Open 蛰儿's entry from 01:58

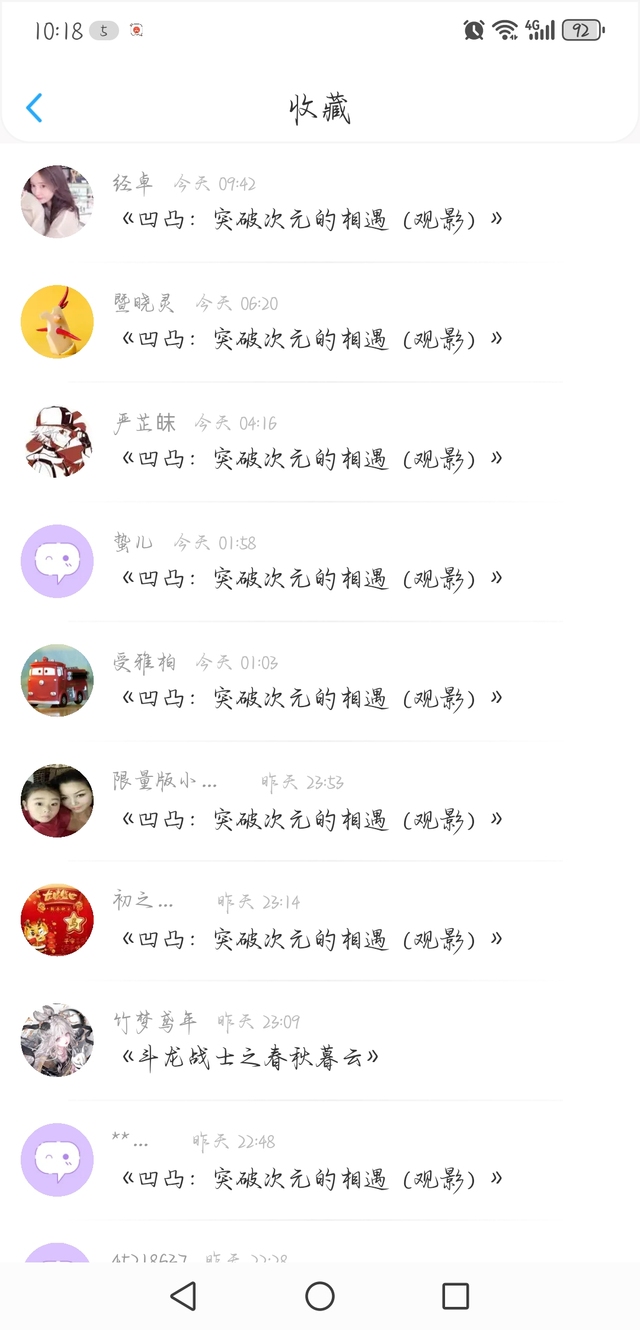point(310,578)
